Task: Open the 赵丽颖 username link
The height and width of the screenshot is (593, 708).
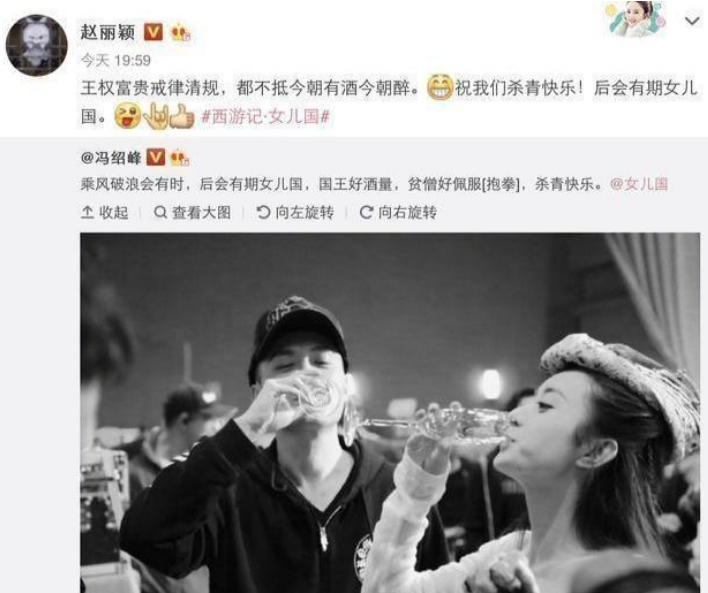Action: click(x=110, y=32)
